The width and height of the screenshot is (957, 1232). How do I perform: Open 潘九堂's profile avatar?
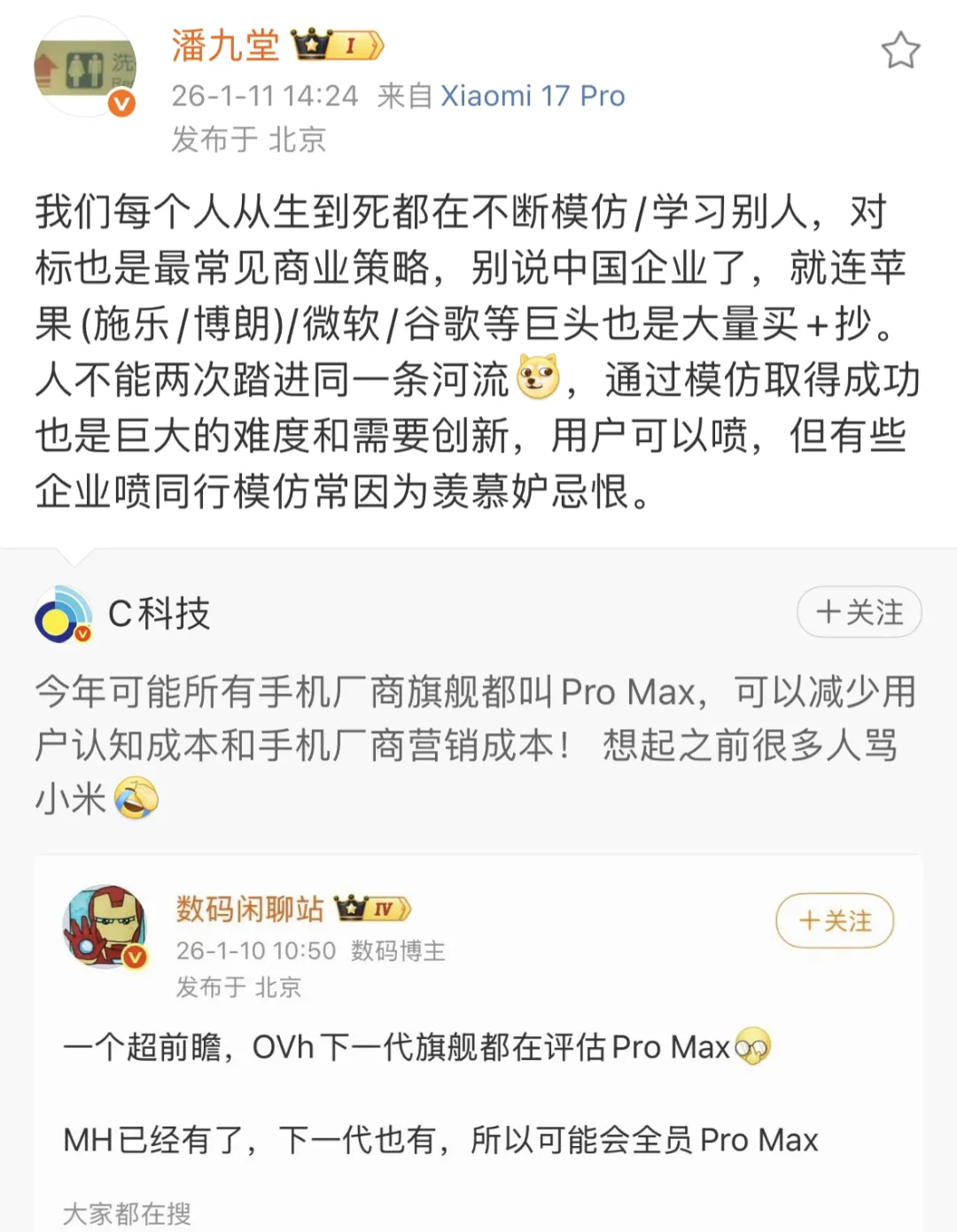(84, 66)
